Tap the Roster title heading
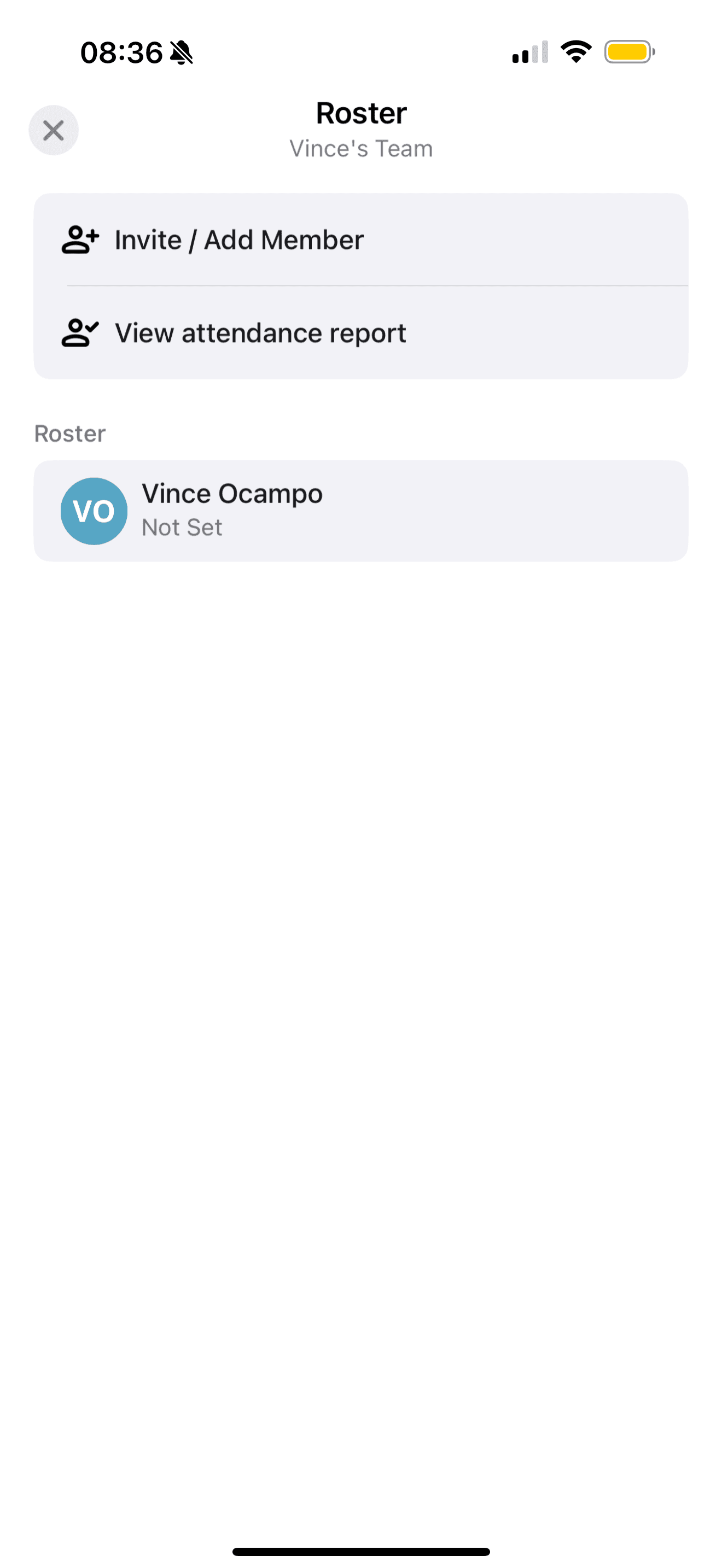The height and width of the screenshot is (1568, 722). pyautogui.click(x=361, y=113)
